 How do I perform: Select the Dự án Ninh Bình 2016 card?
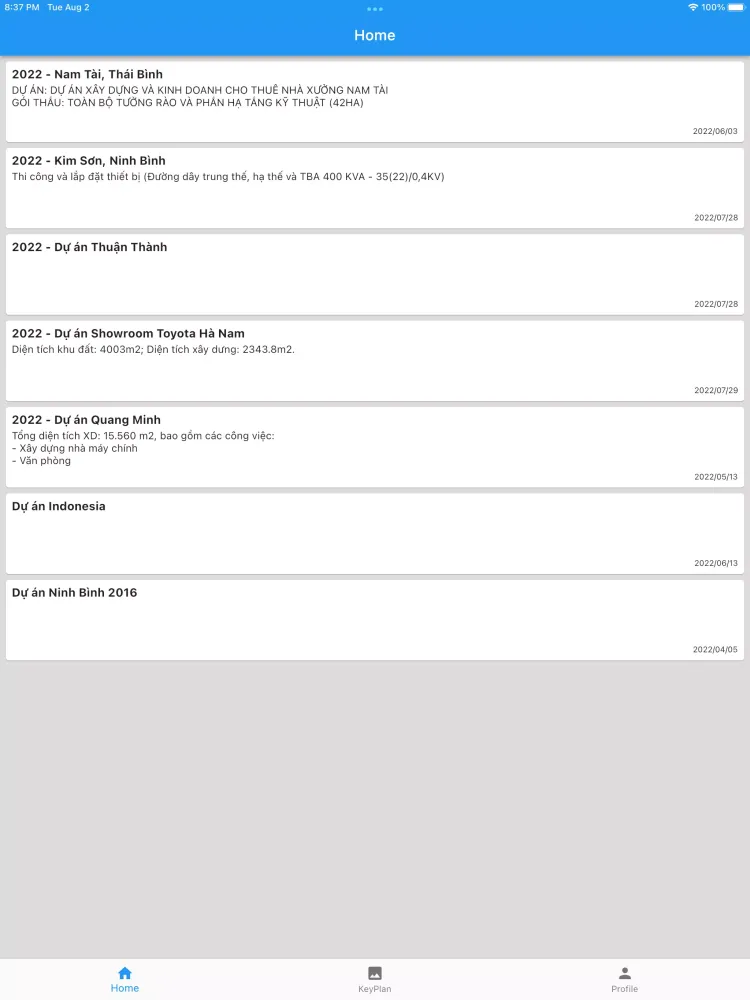click(375, 619)
